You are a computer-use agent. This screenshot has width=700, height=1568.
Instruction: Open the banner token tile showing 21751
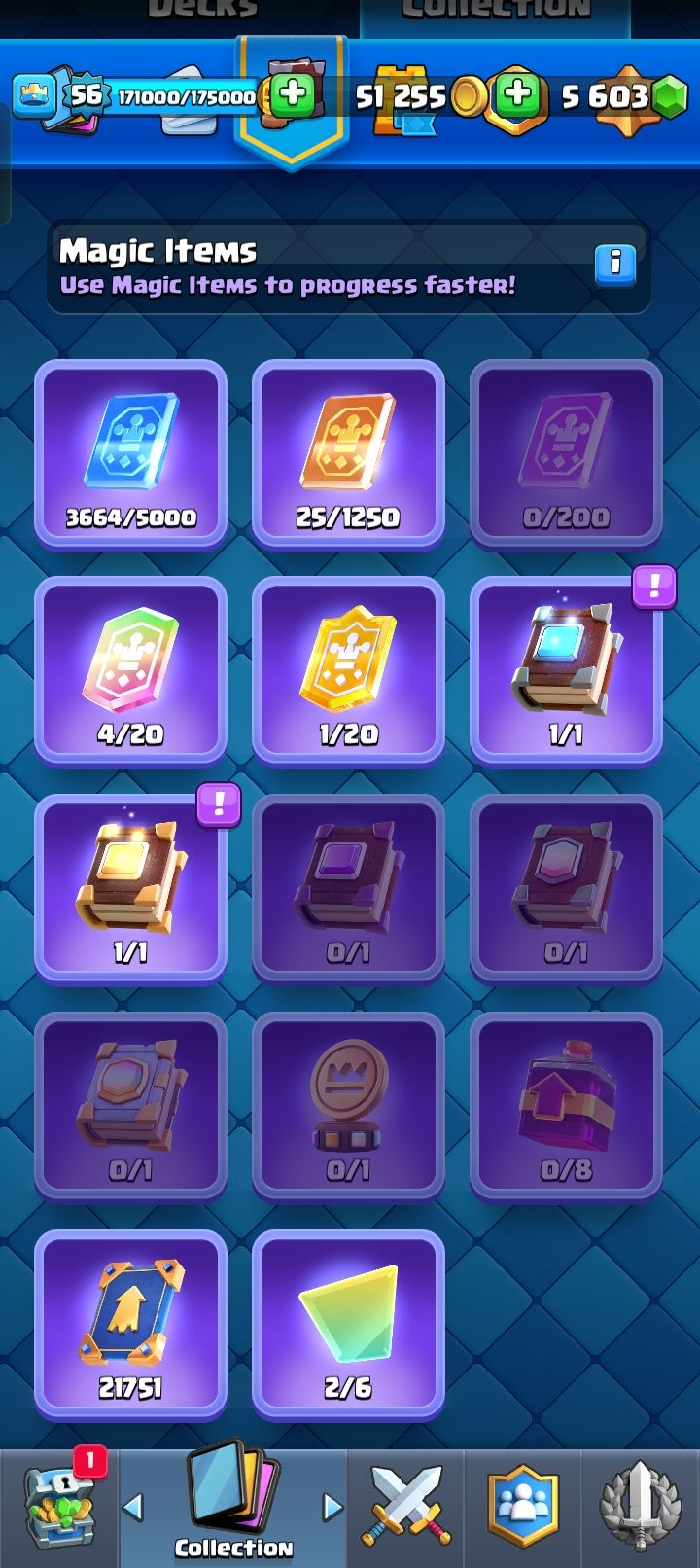(x=130, y=1325)
